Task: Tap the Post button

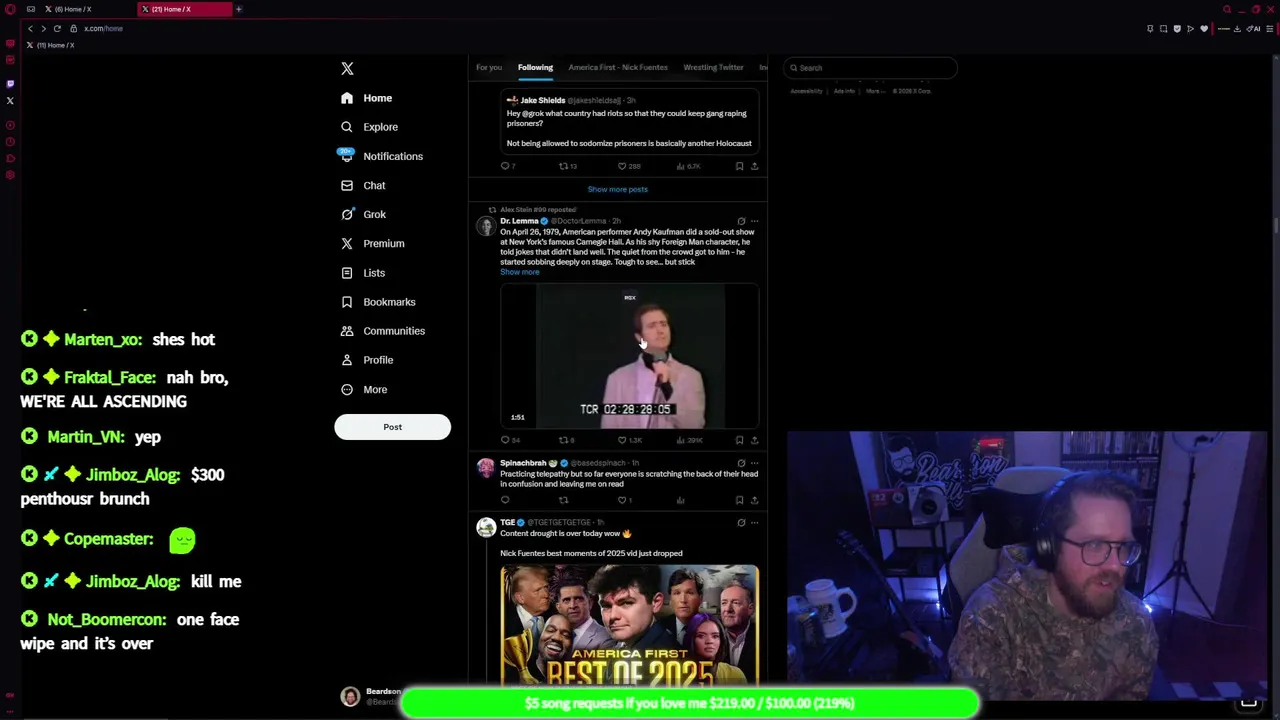Action: pyautogui.click(x=392, y=426)
